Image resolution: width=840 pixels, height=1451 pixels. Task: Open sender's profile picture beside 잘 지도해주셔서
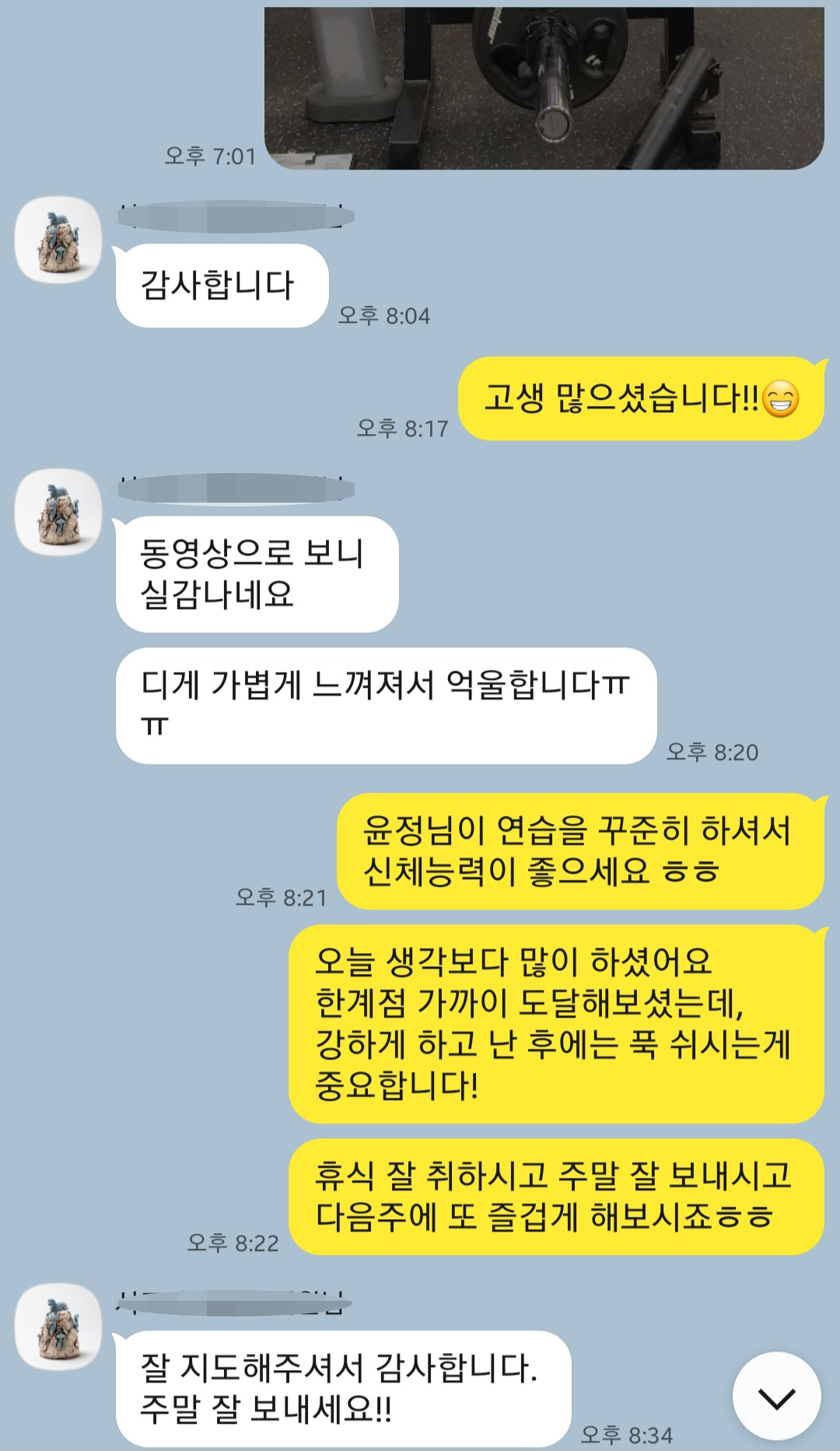(x=59, y=1327)
